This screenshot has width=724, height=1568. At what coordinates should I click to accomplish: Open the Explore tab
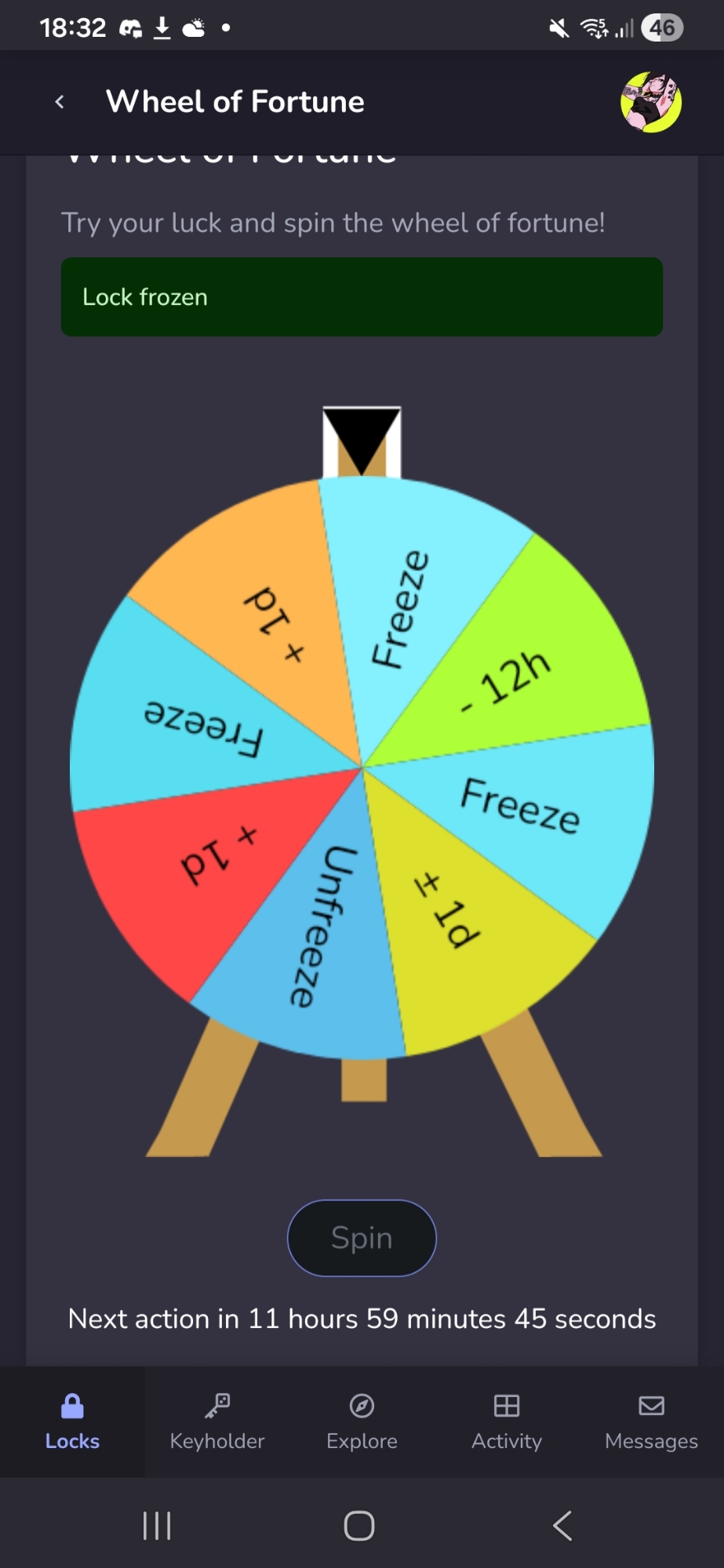tap(362, 1422)
